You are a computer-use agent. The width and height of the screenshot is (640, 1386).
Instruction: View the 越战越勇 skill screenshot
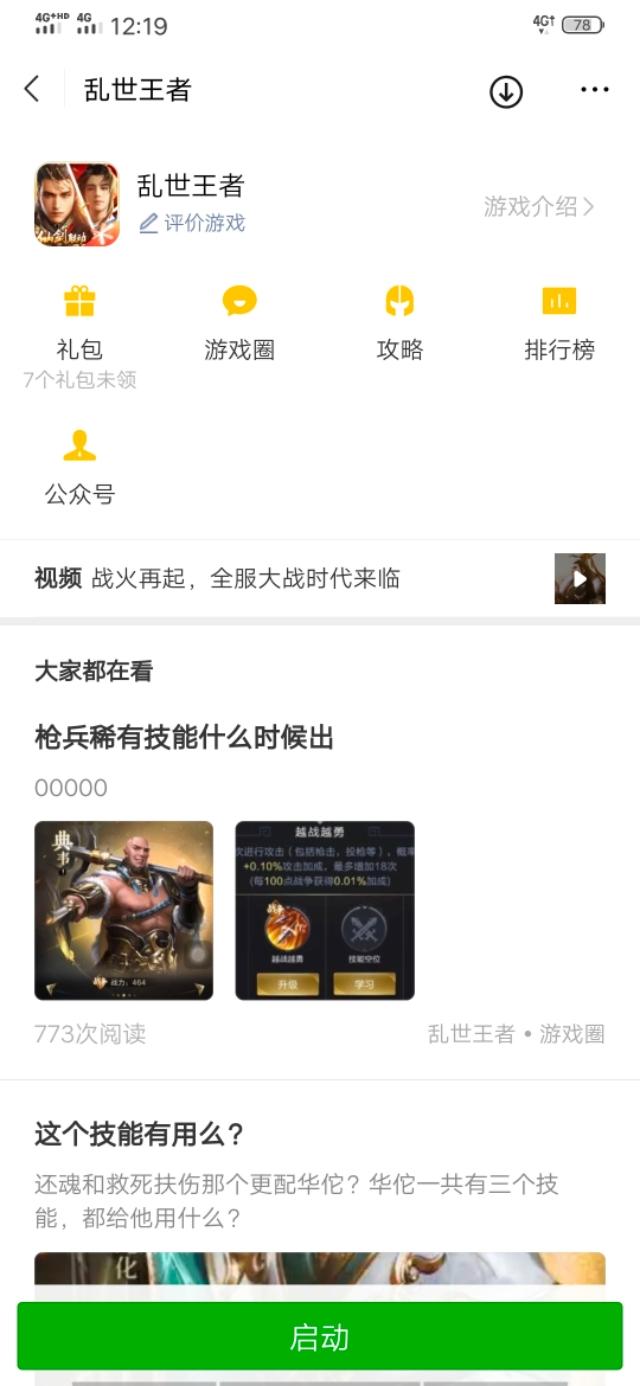(x=325, y=910)
